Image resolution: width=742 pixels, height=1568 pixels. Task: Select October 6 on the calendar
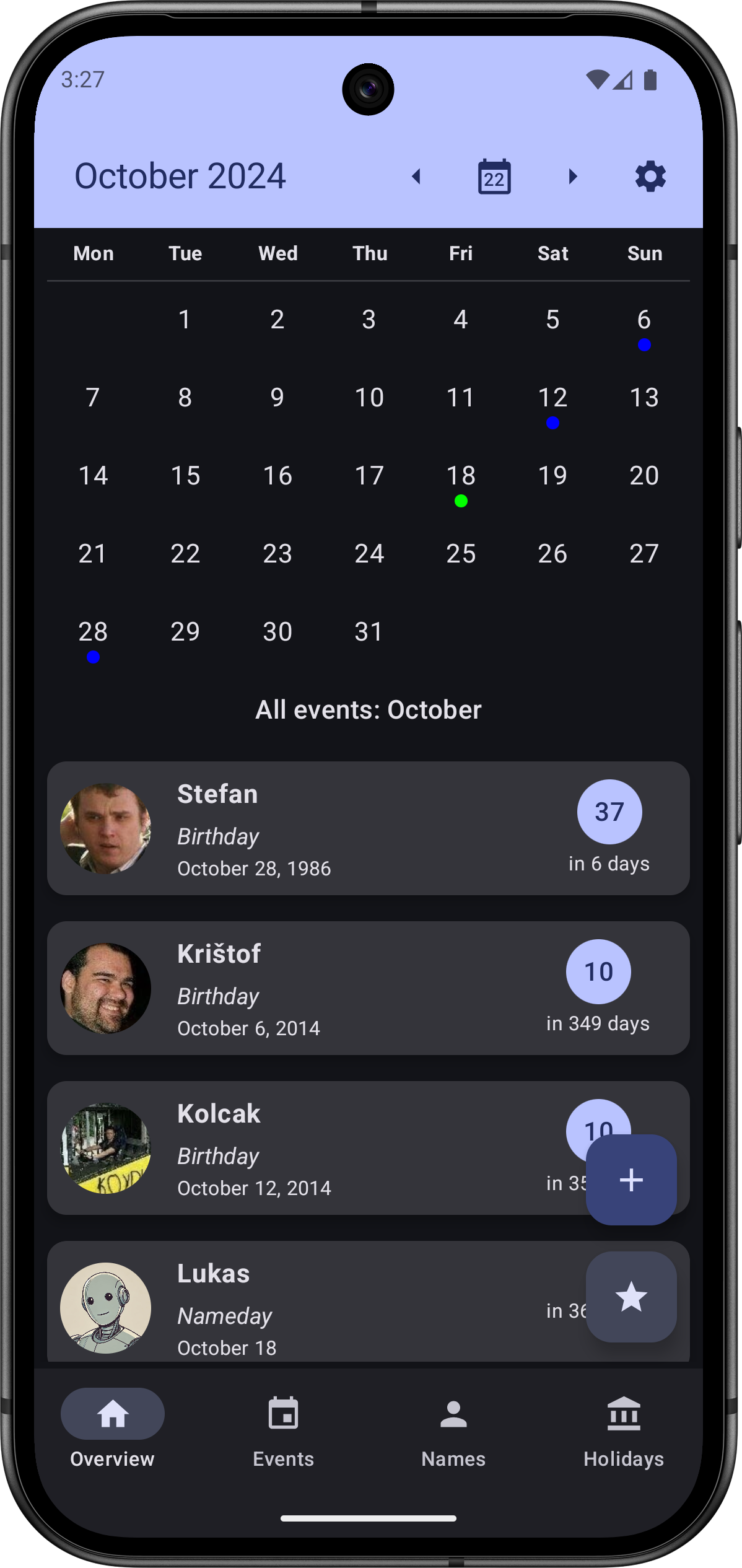644,321
